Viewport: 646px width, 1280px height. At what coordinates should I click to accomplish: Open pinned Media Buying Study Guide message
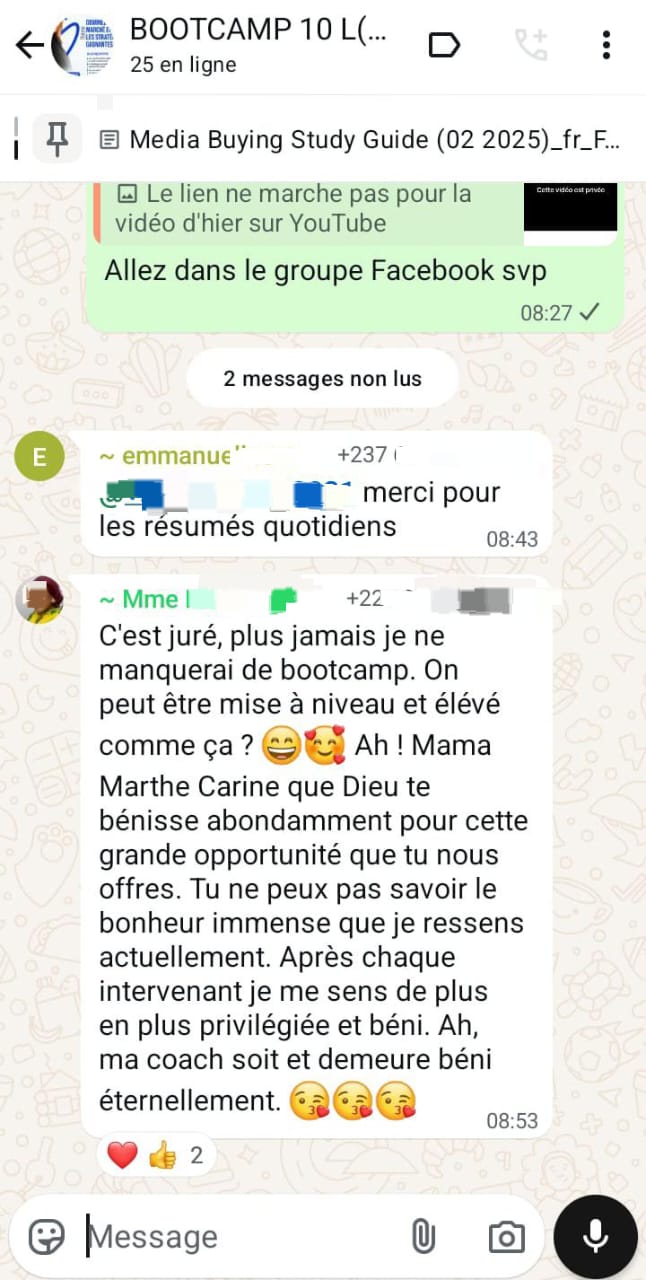(x=360, y=140)
